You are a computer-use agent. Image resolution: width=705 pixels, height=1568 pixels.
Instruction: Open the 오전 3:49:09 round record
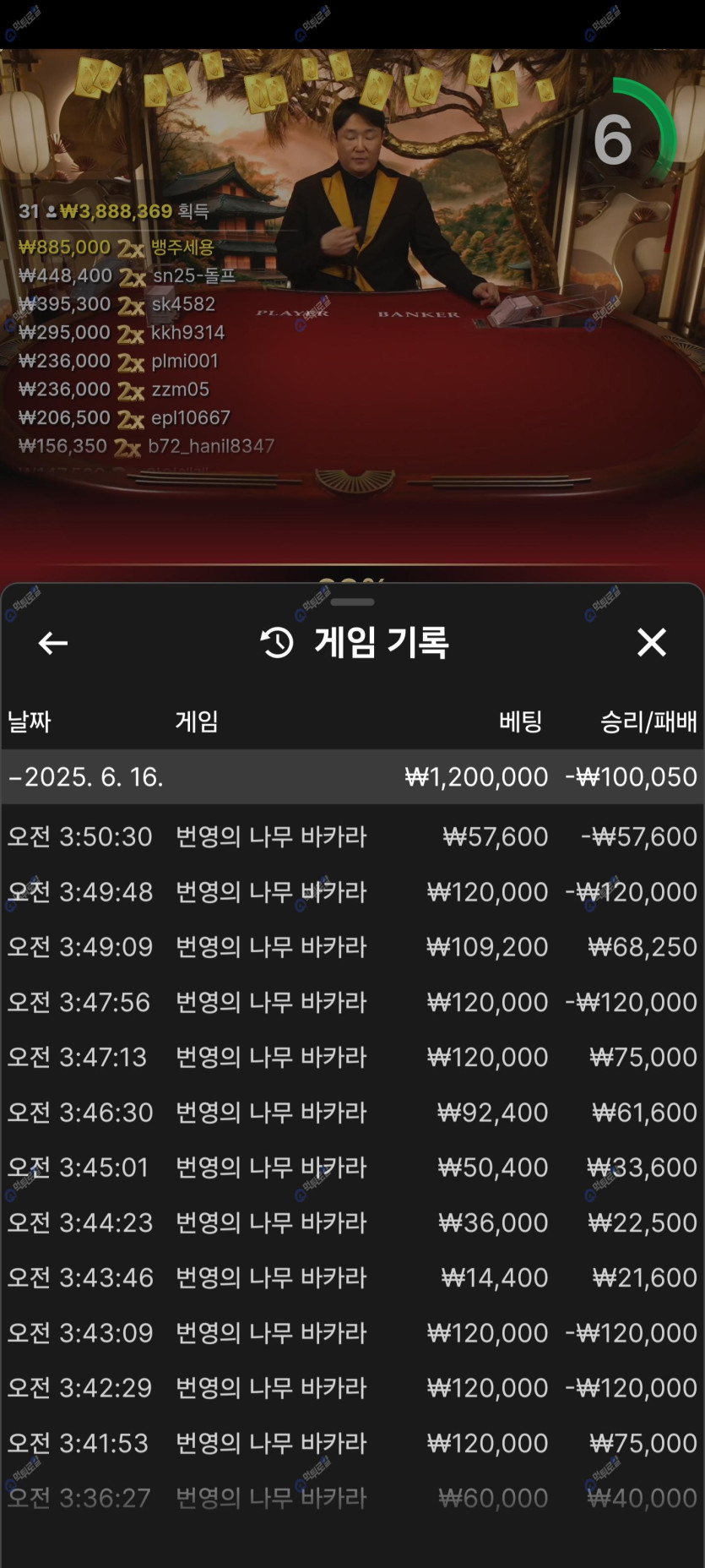pos(352,947)
